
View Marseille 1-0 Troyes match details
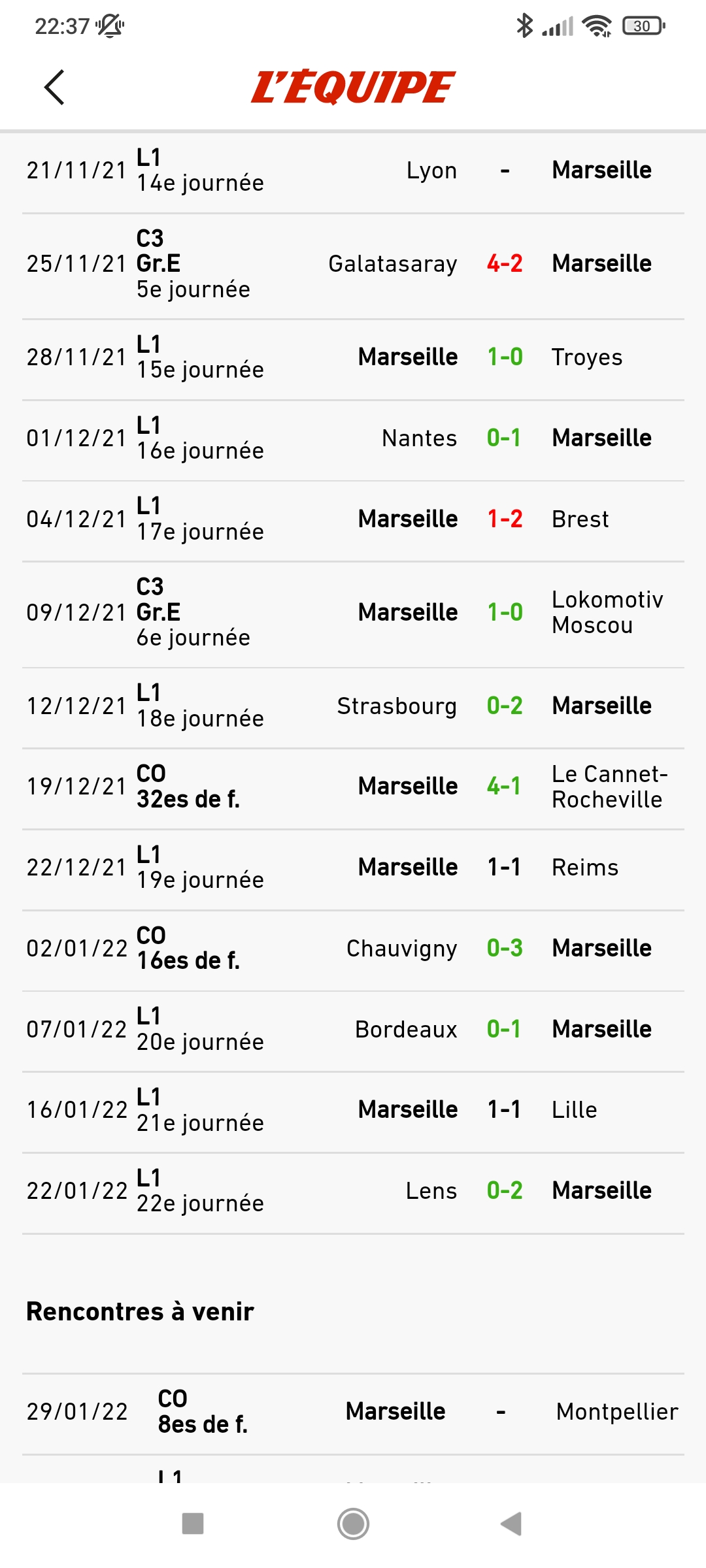353,359
